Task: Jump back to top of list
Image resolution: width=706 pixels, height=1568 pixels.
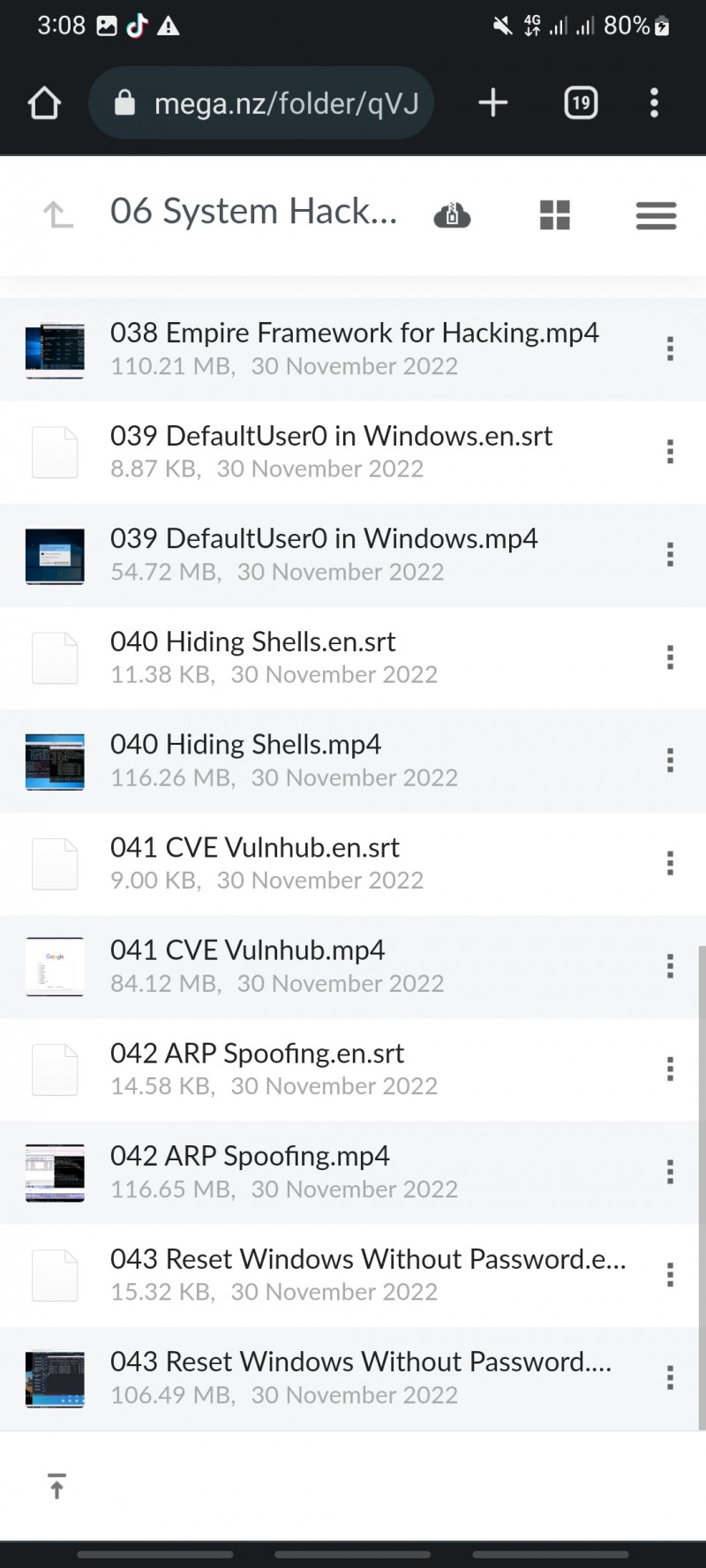Action: coord(56,1486)
